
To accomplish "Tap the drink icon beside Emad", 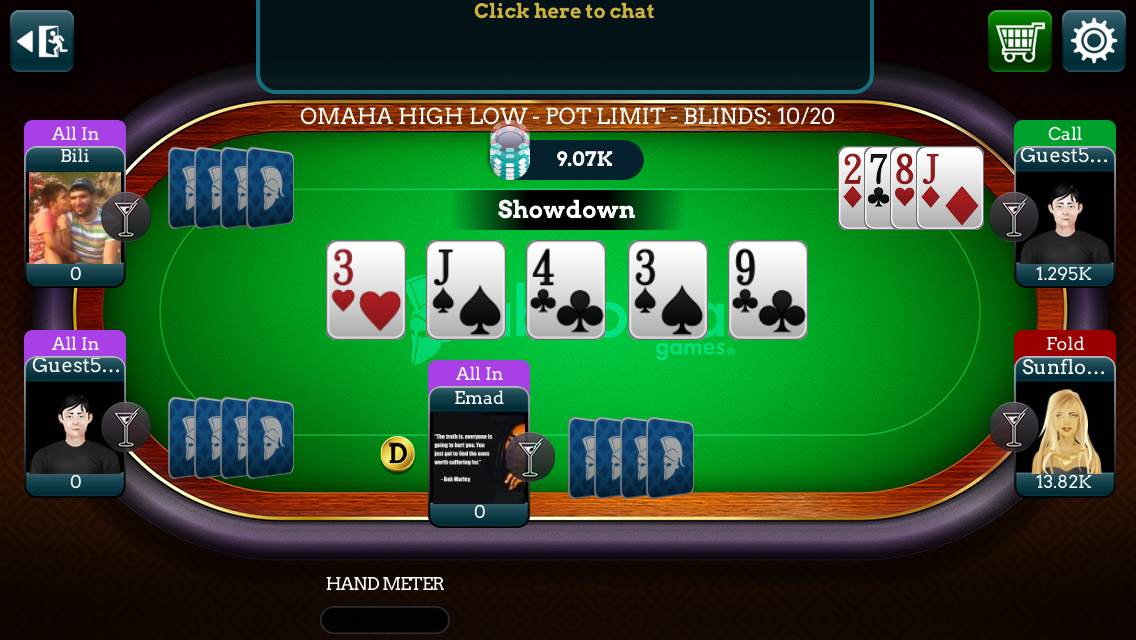I will (530, 457).
